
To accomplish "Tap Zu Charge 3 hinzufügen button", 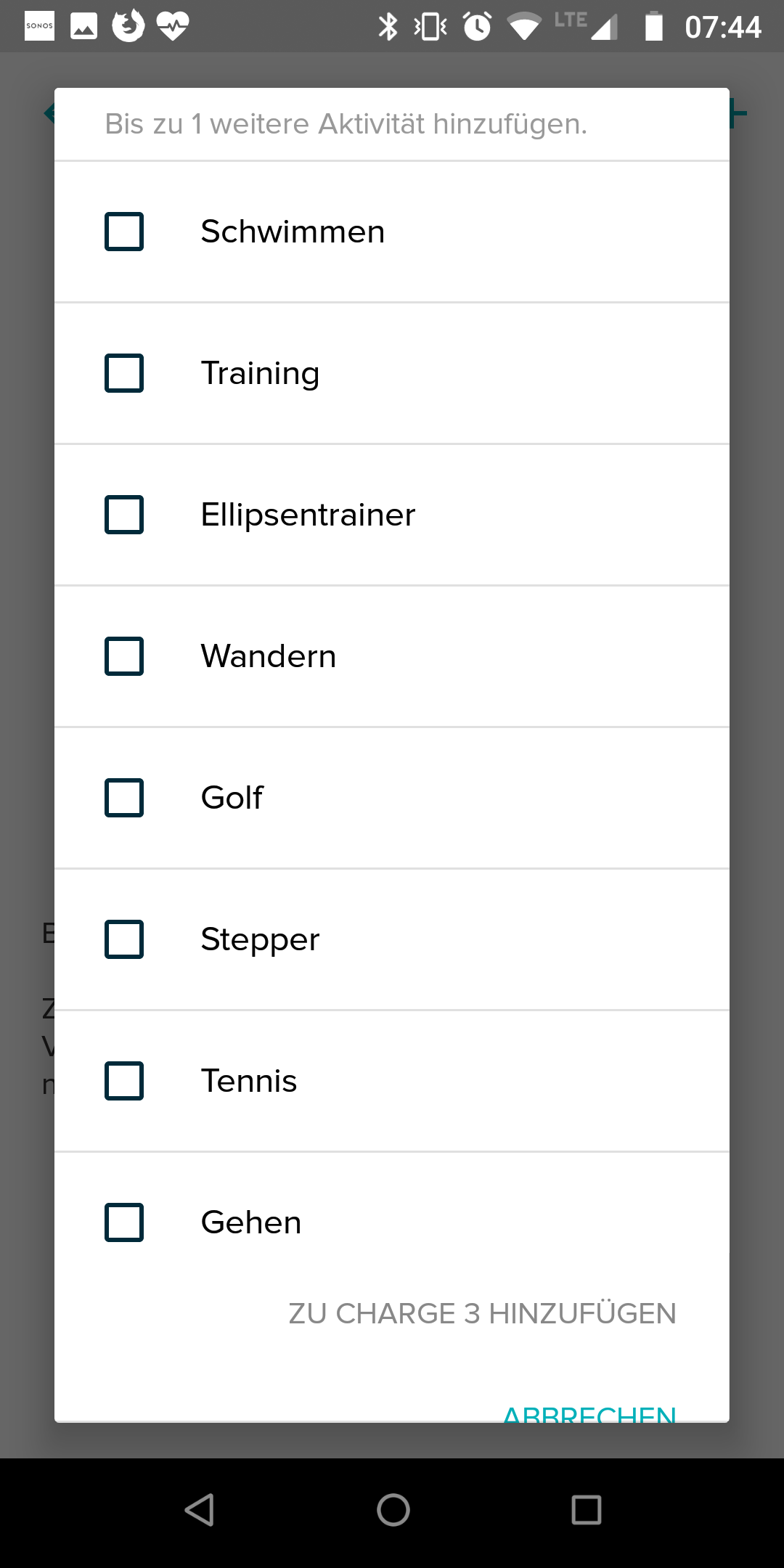I will [482, 1313].
